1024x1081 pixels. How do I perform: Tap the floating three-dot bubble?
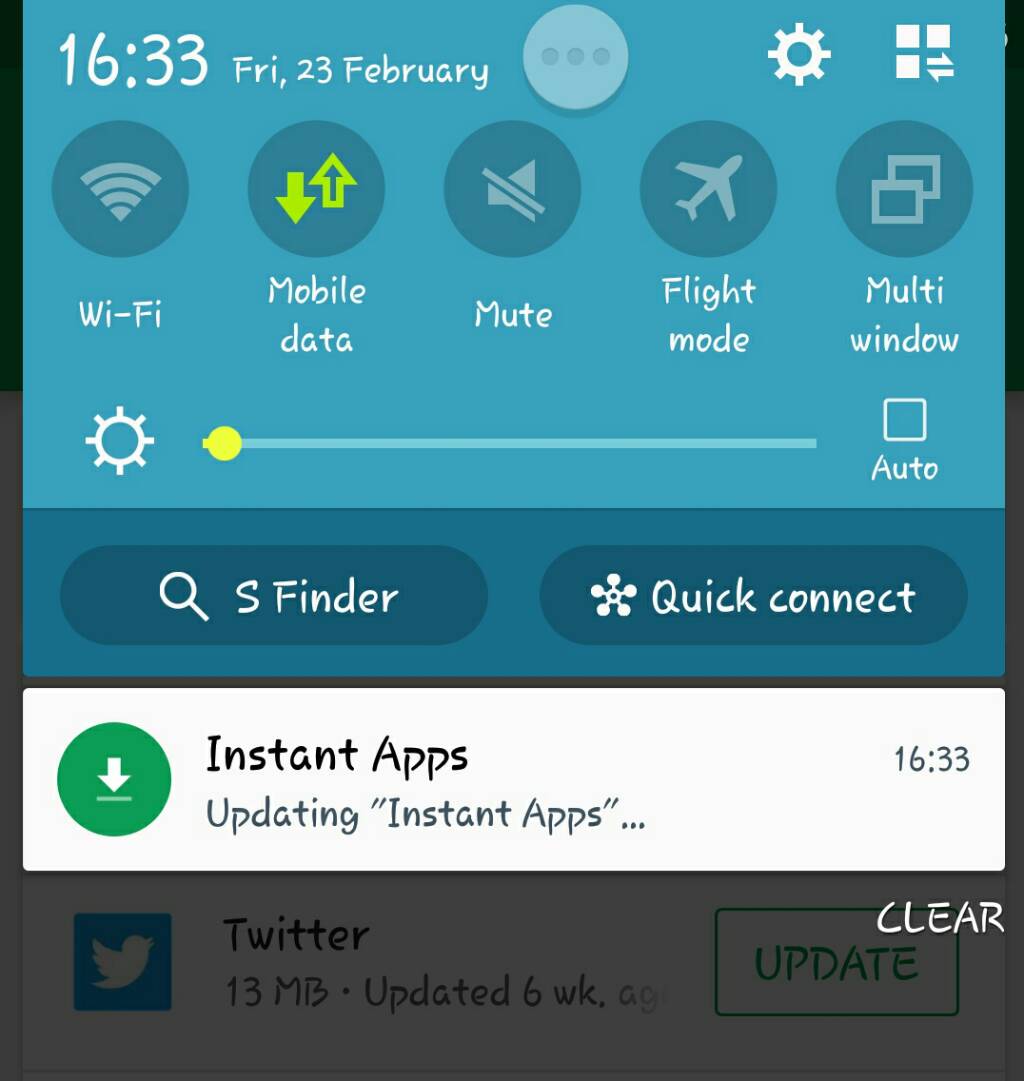coord(575,57)
